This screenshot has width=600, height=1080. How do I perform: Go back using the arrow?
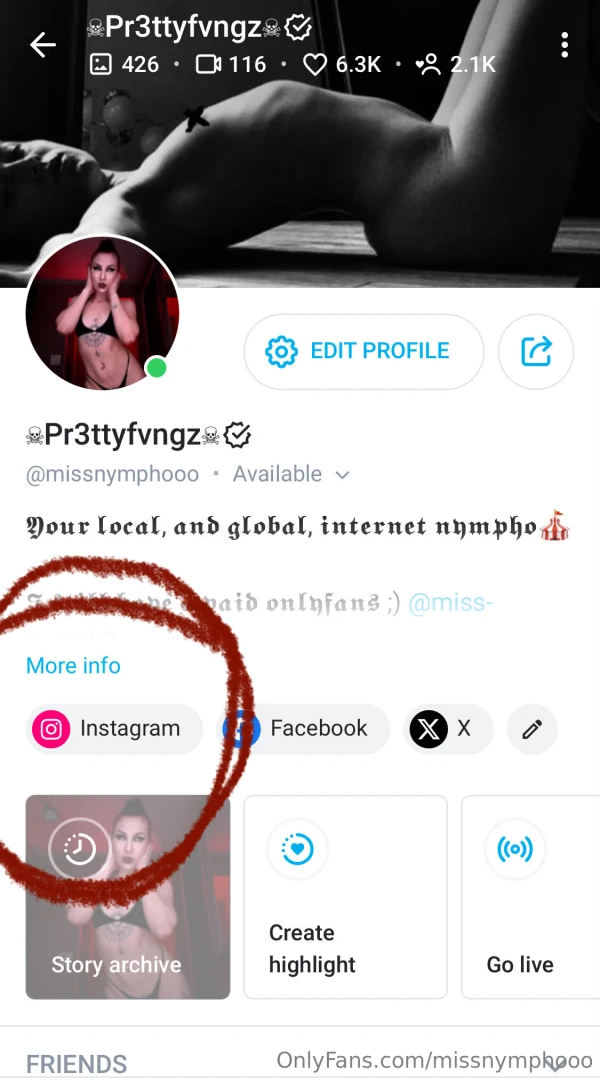[42, 45]
